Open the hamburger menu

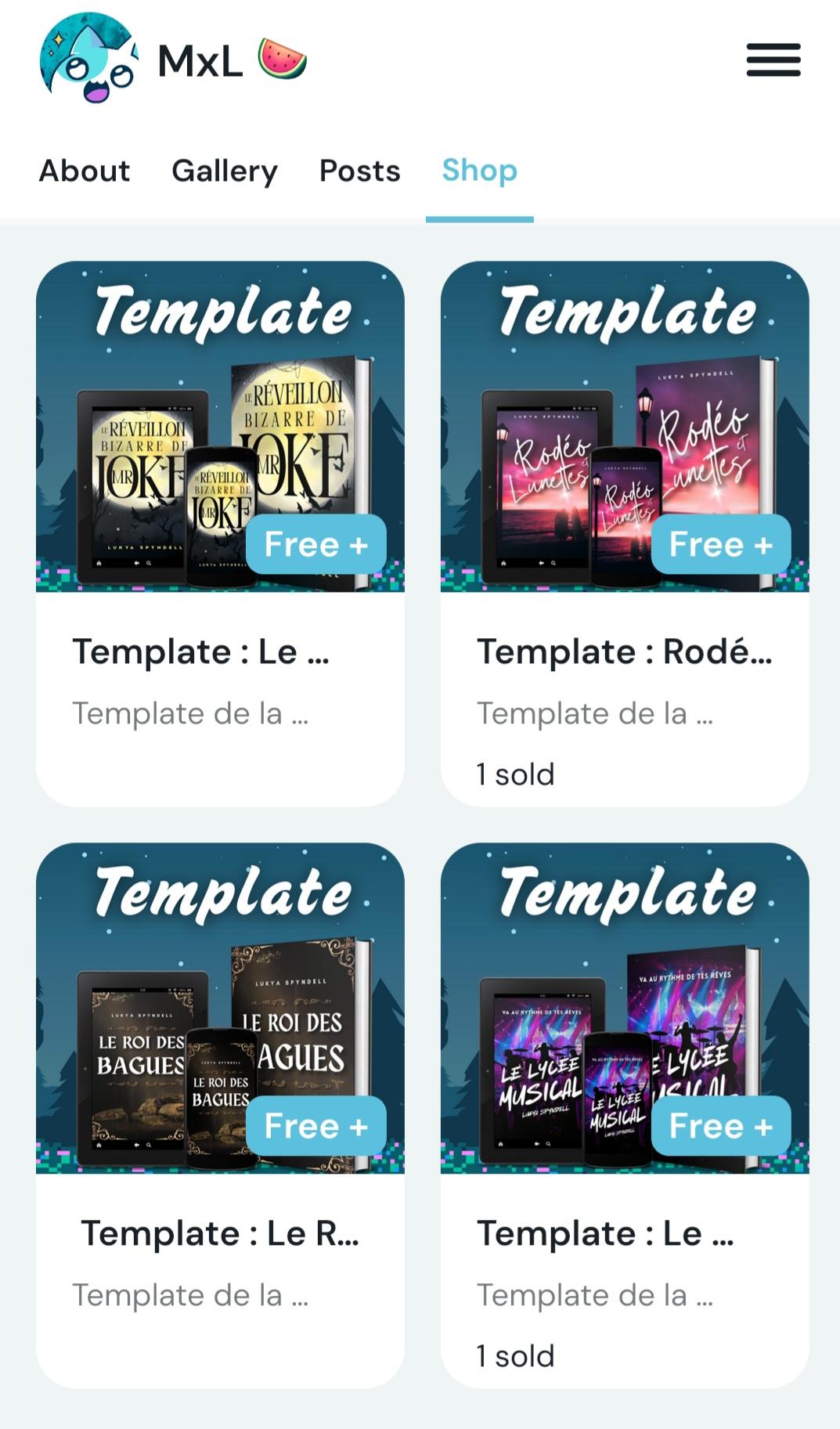click(x=773, y=60)
